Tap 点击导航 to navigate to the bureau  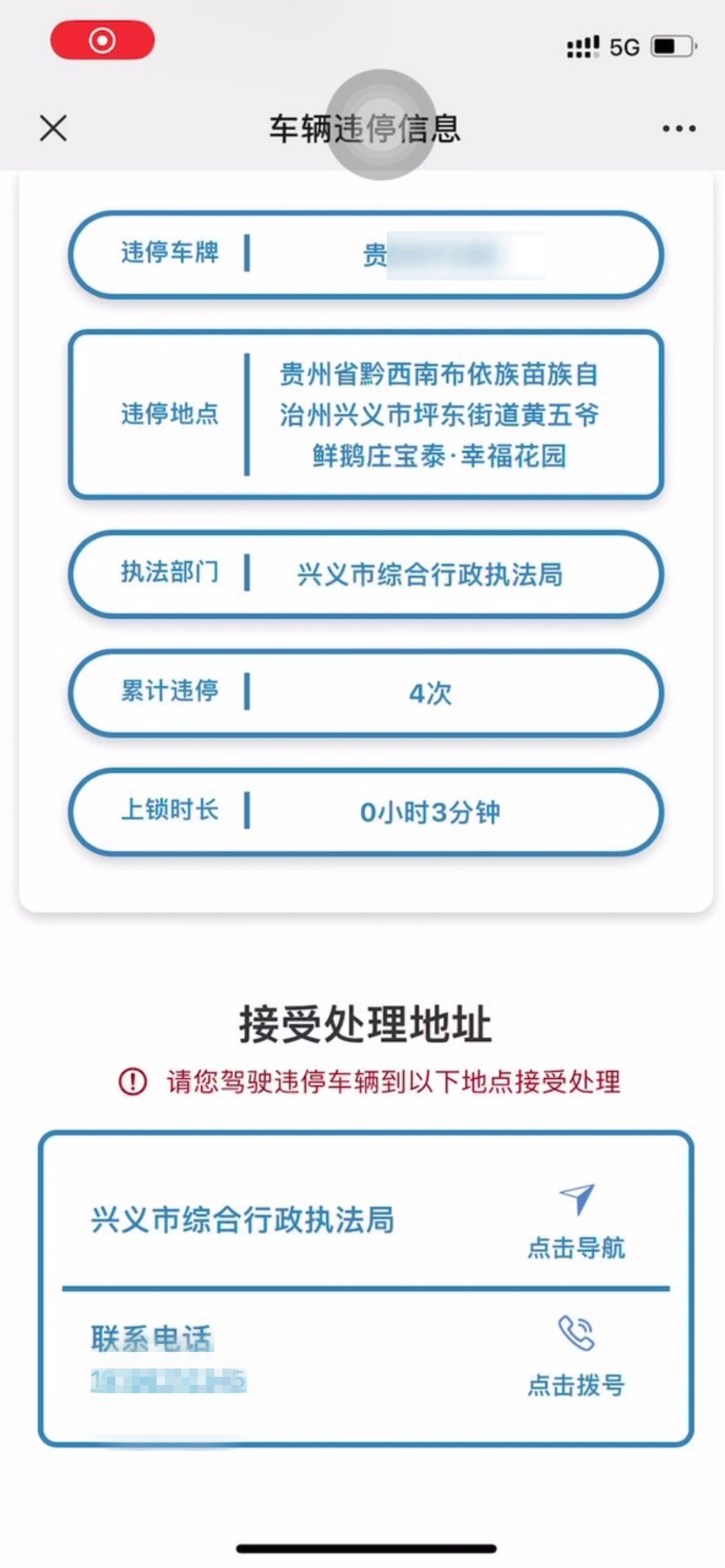tap(576, 1222)
